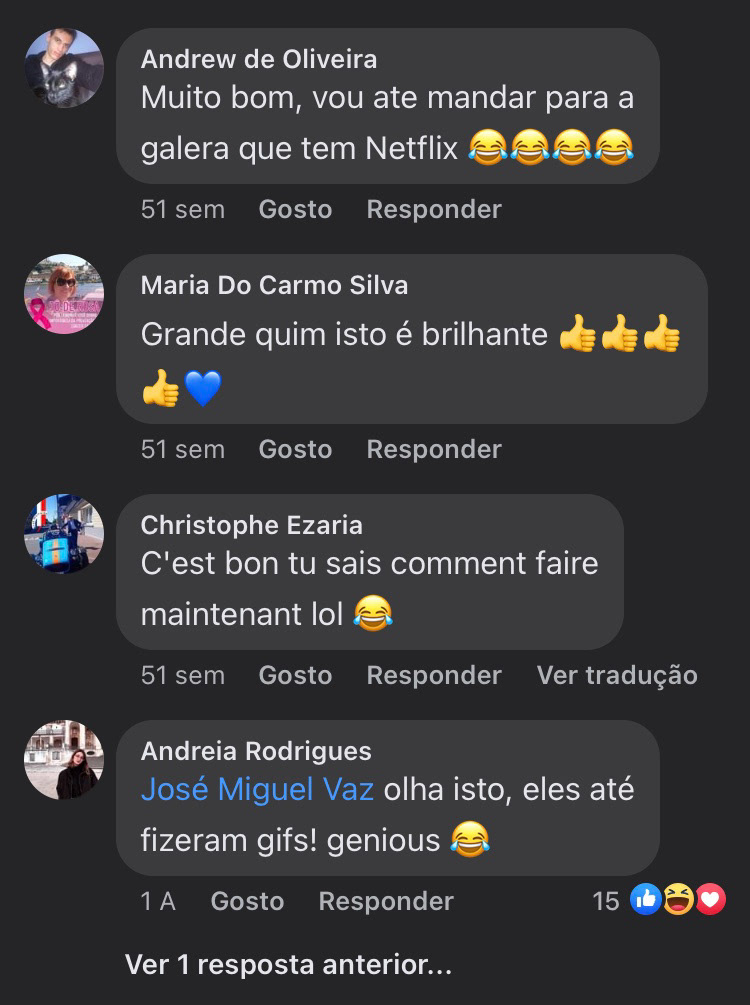The image size is (750, 1005).
Task: Like Christophe Ezaria's comment
Action: tap(295, 675)
